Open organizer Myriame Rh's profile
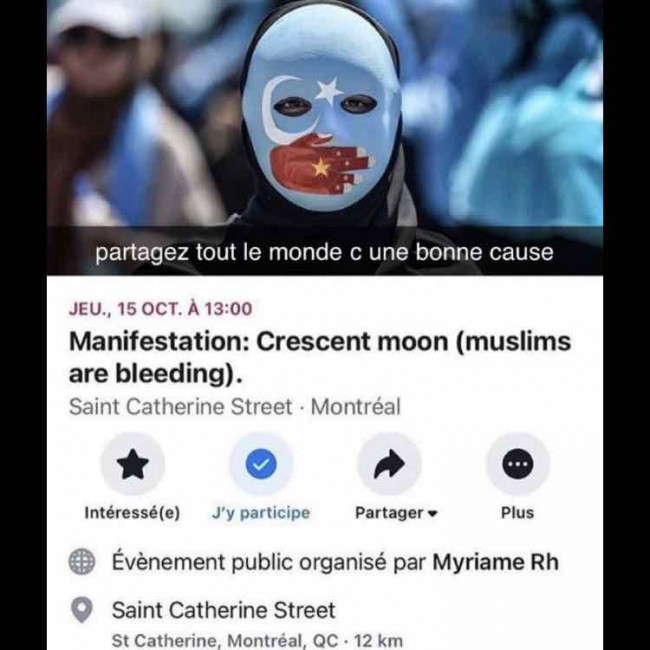The image size is (650, 650). 495,562
